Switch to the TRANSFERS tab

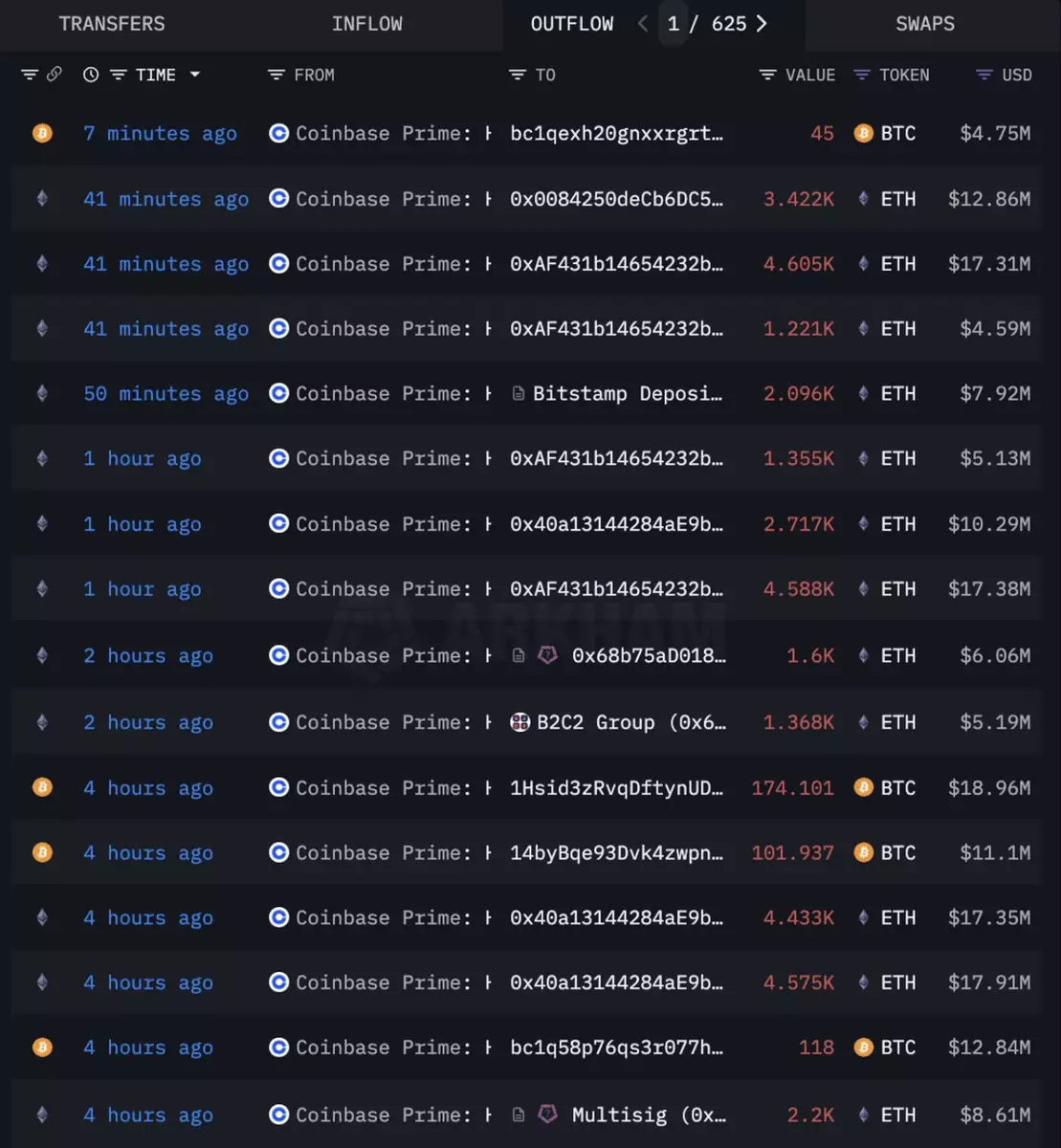click(x=112, y=24)
